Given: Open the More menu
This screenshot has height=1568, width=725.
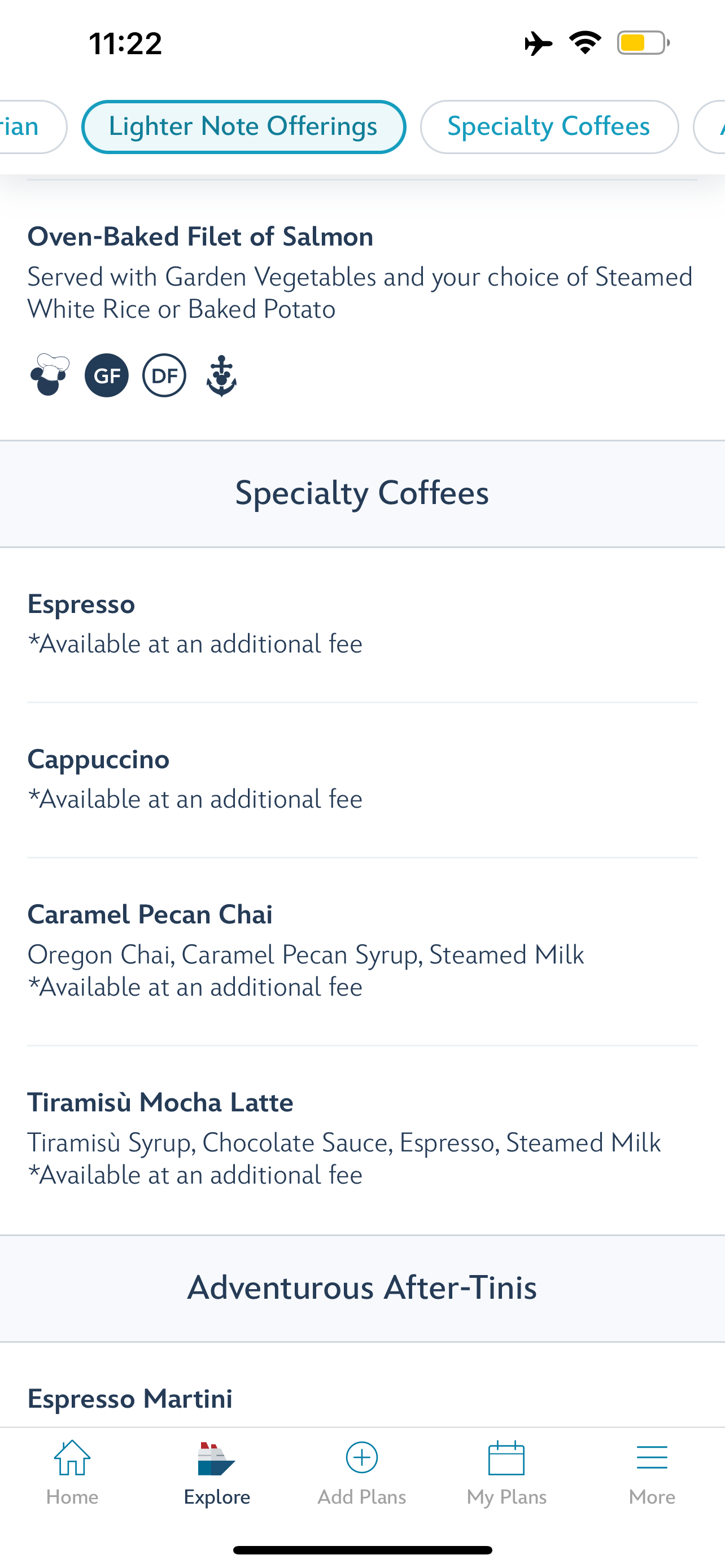Looking at the screenshot, I should (x=652, y=1473).
